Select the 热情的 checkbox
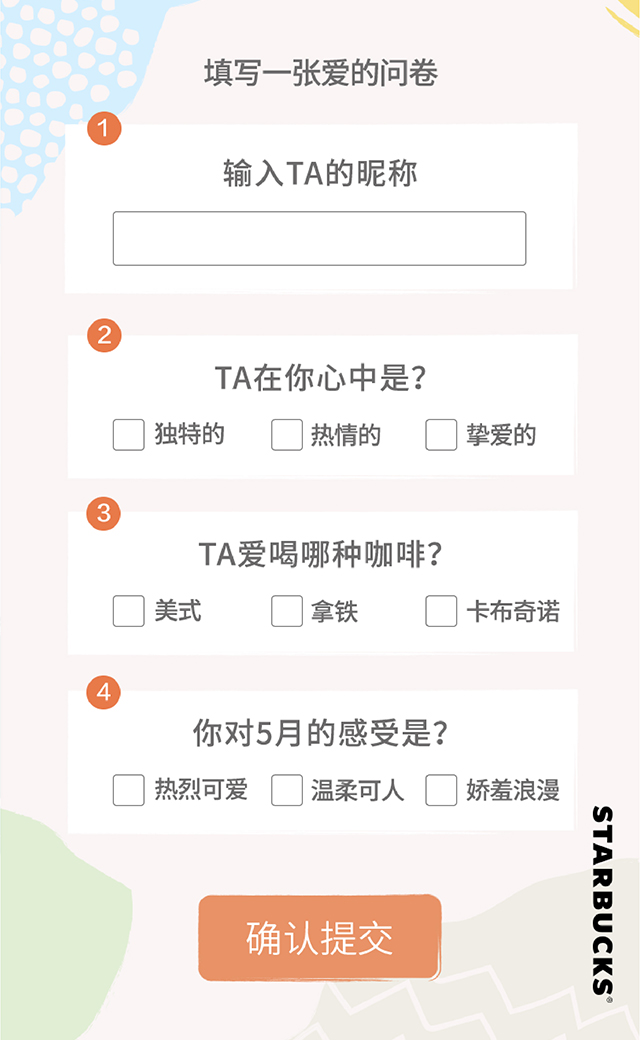640x1040 pixels. (287, 434)
